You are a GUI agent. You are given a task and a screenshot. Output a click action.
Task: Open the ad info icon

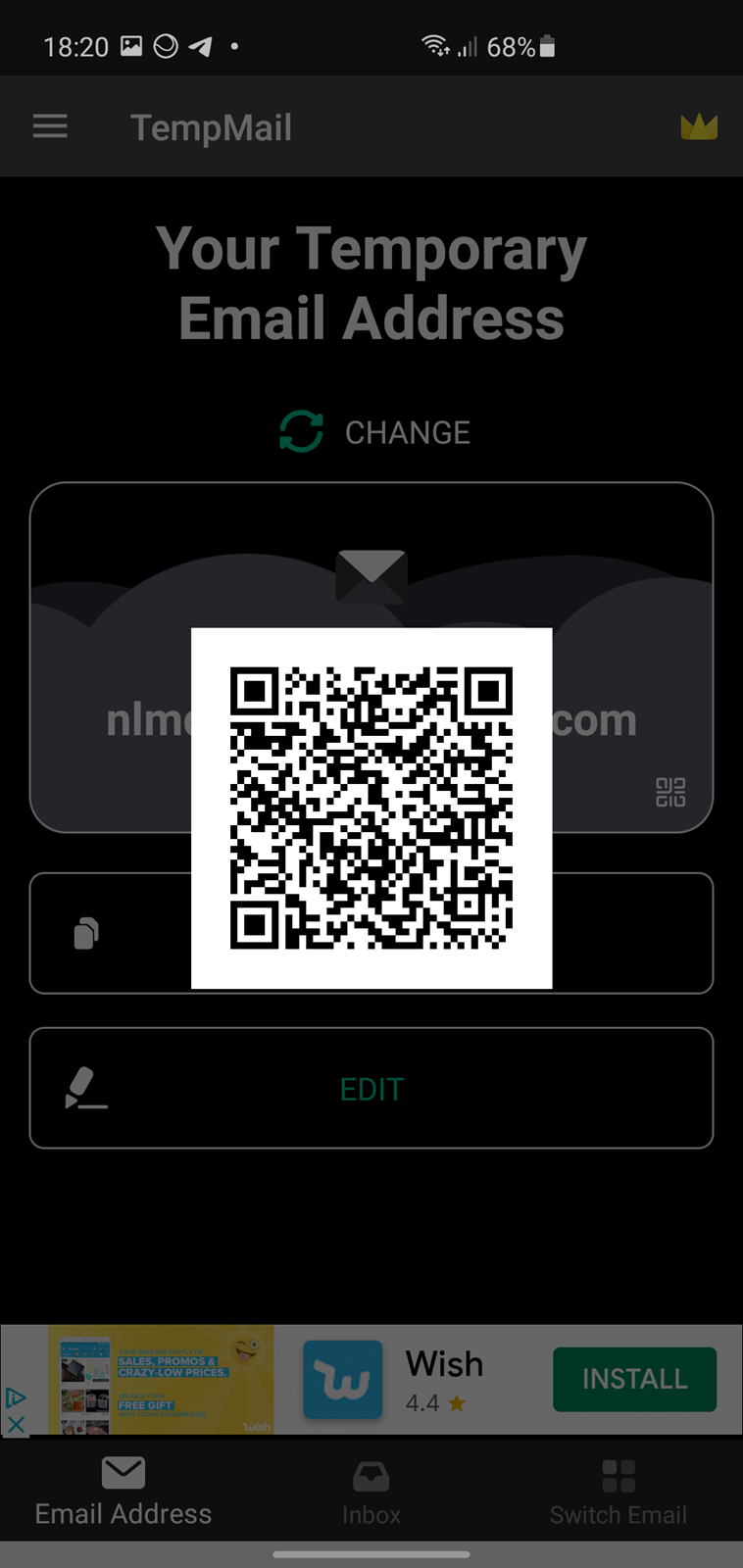(x=16, y=1397)
